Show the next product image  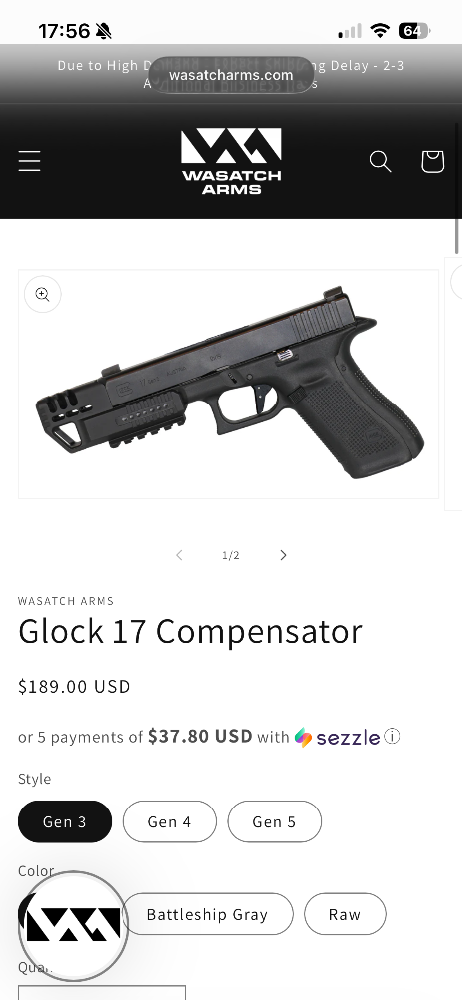(283, 555)
